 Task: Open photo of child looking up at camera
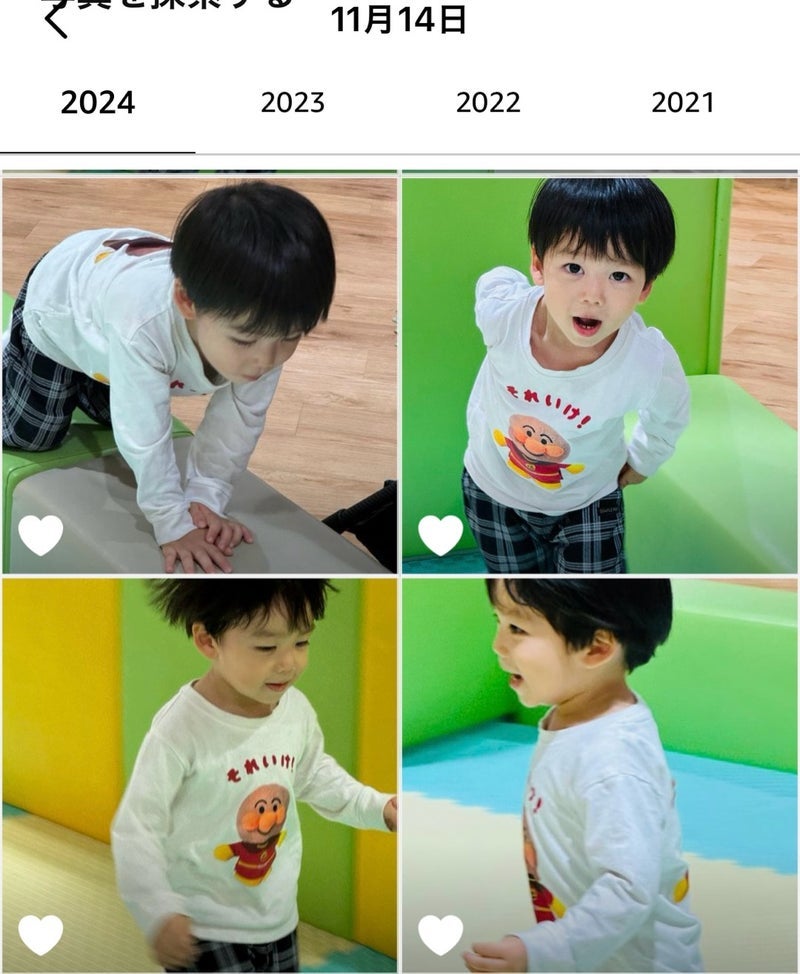[x=599, y=374]
